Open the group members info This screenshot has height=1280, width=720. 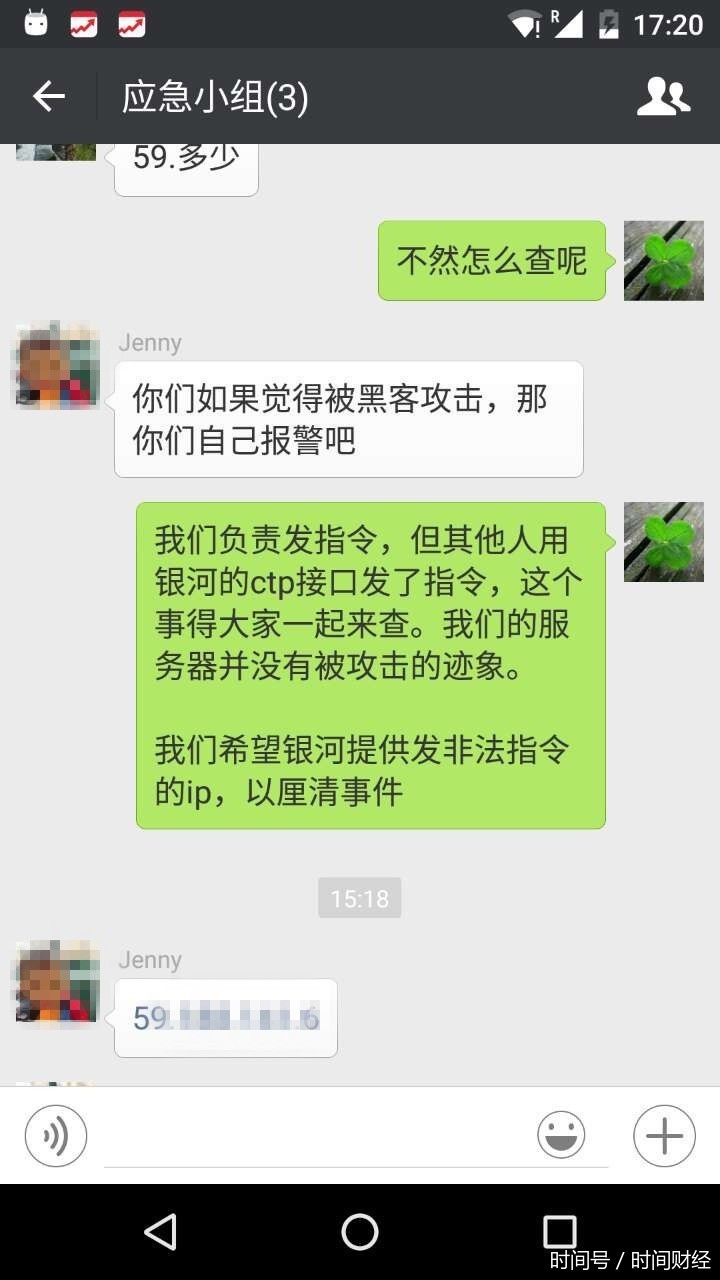click(663, 97)
